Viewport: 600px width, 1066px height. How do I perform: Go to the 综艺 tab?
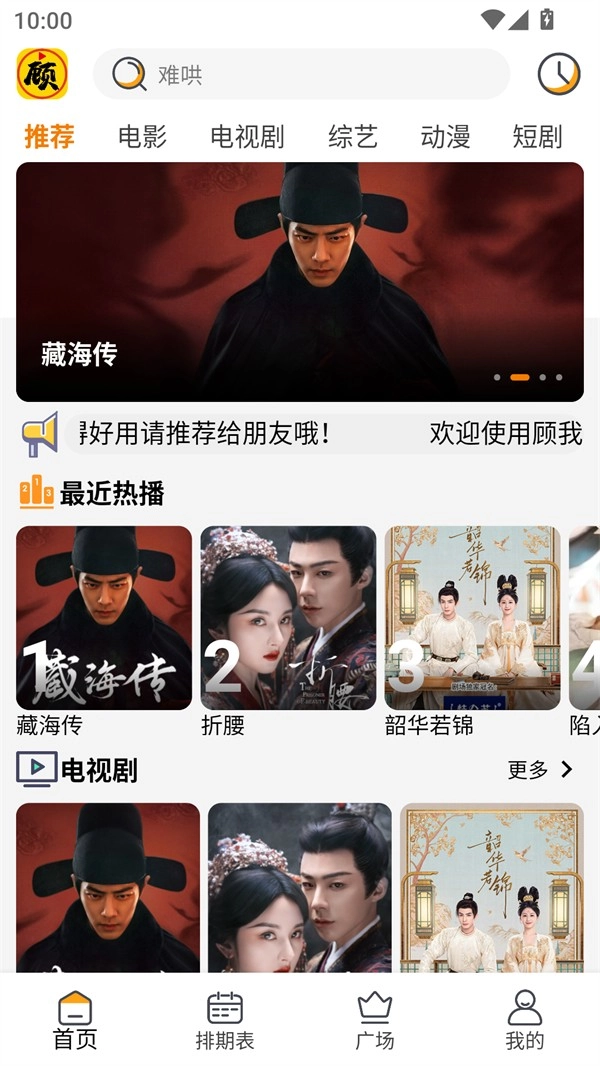[x=353, y=137]
